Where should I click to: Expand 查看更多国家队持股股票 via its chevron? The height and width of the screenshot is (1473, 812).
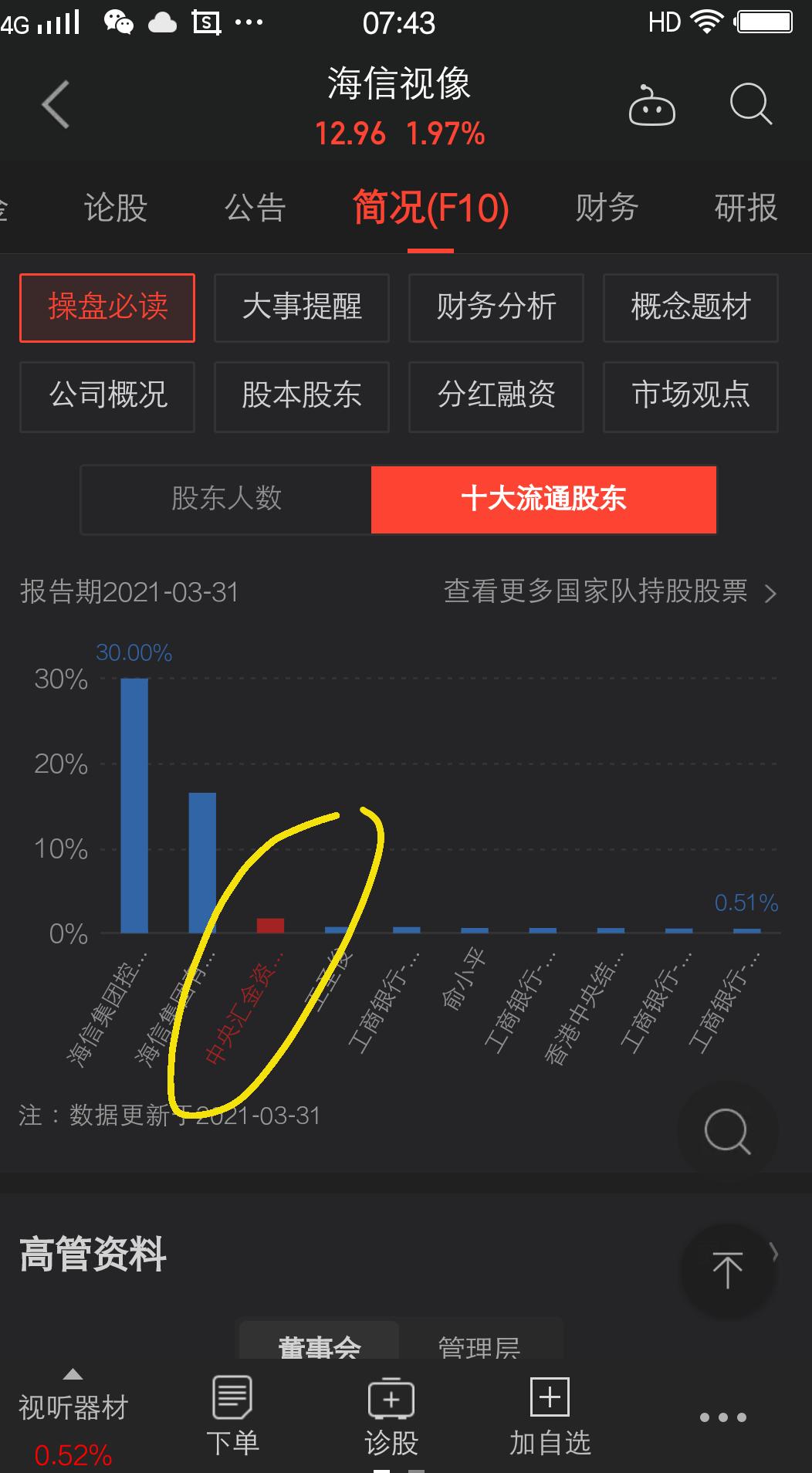(x=771, y=594)
